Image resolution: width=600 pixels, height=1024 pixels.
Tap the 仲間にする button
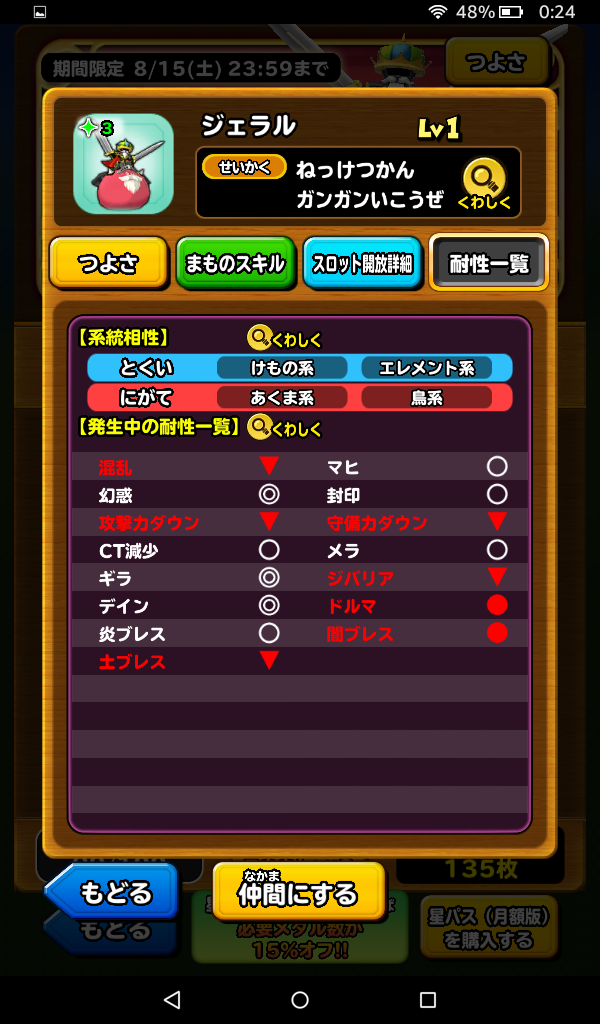pyautogui.click(x=298, y=891)
